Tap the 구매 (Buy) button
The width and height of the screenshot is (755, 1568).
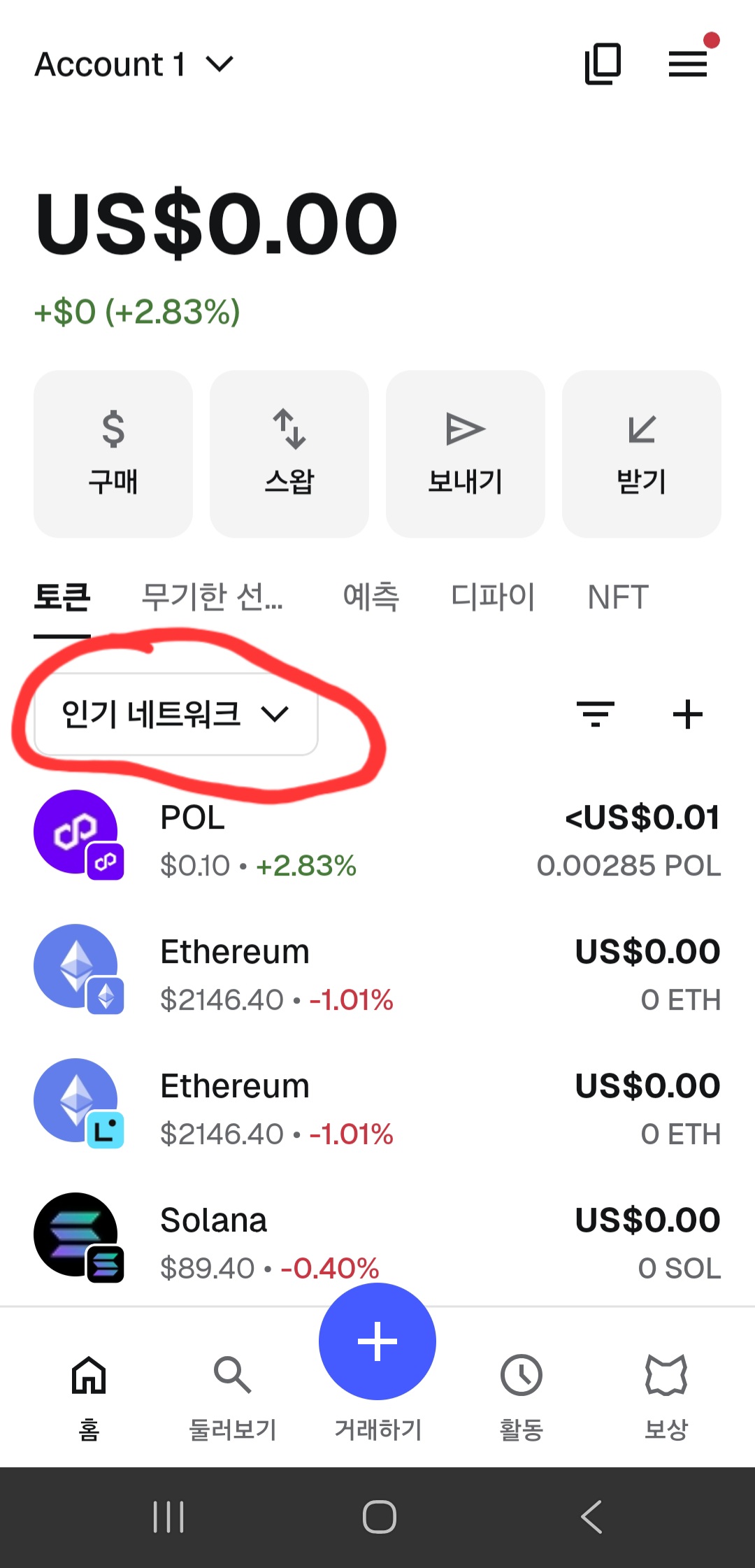(x=113, y=454)
